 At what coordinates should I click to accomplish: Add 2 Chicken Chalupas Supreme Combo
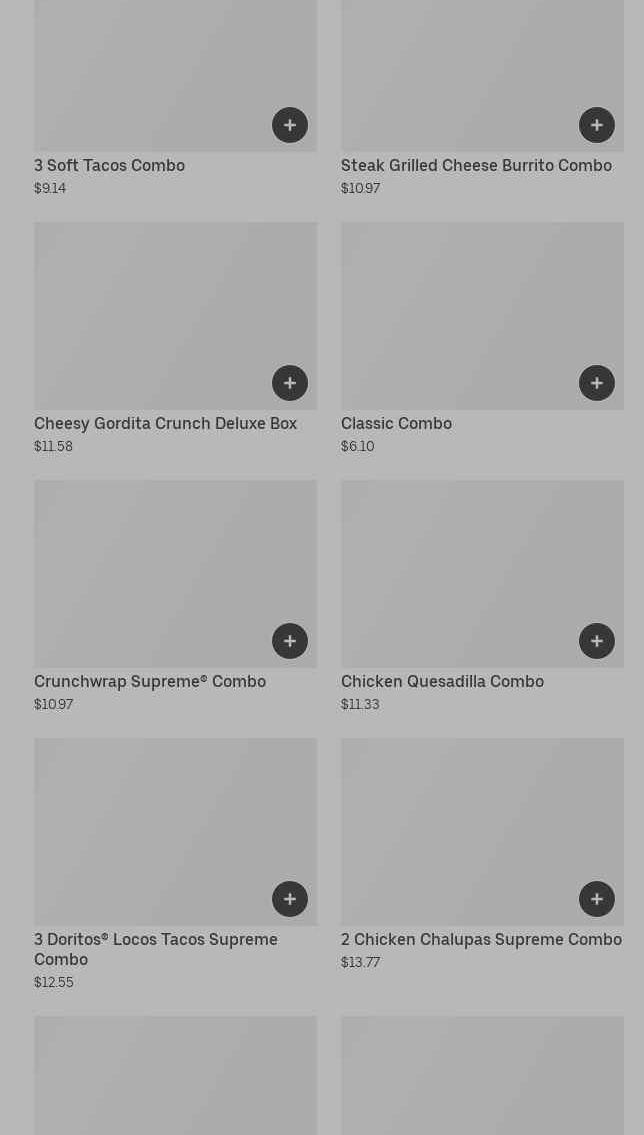pyautogui.click(x=597, y=899)
